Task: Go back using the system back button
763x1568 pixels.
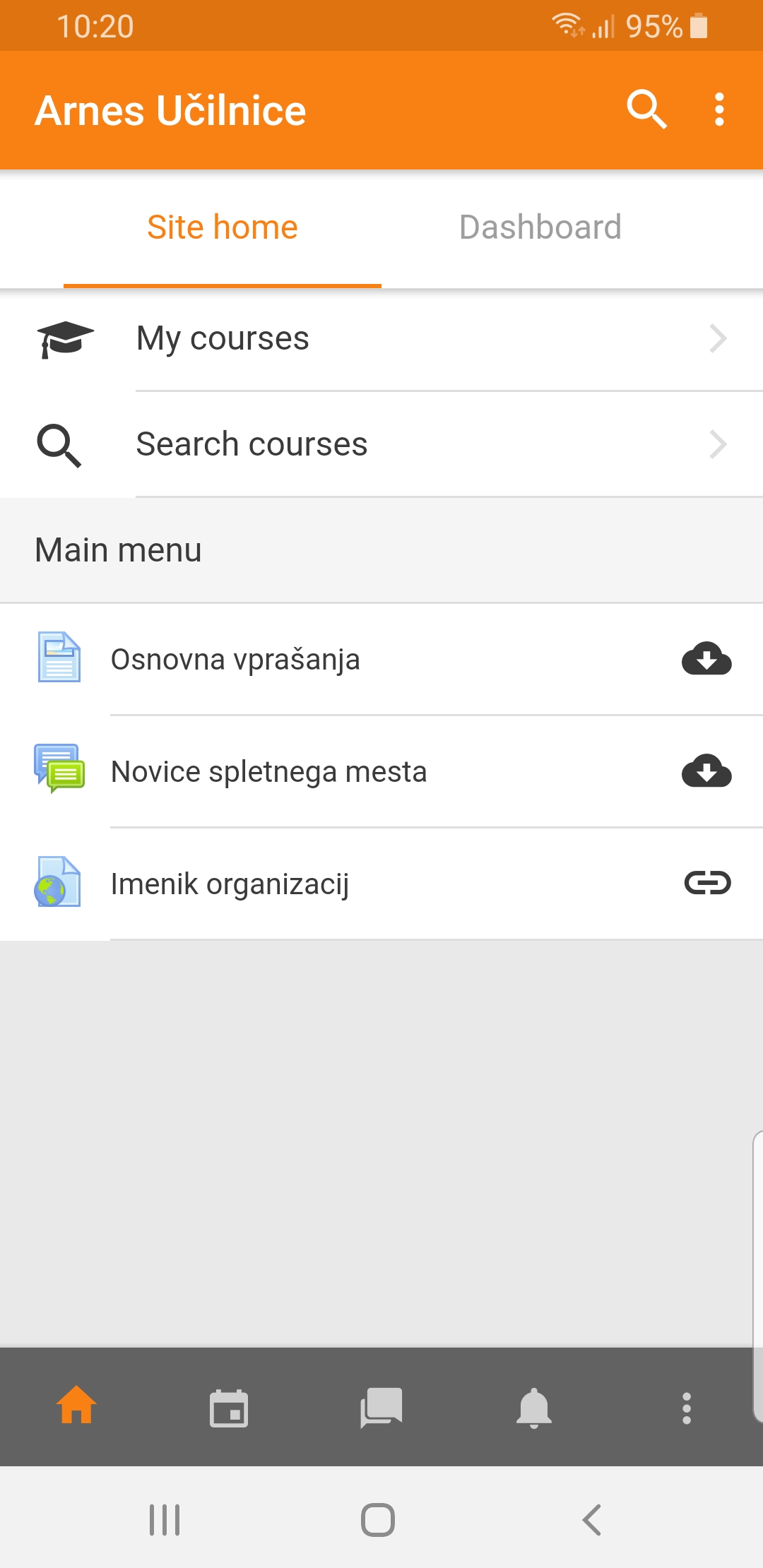Action: 592,1520
